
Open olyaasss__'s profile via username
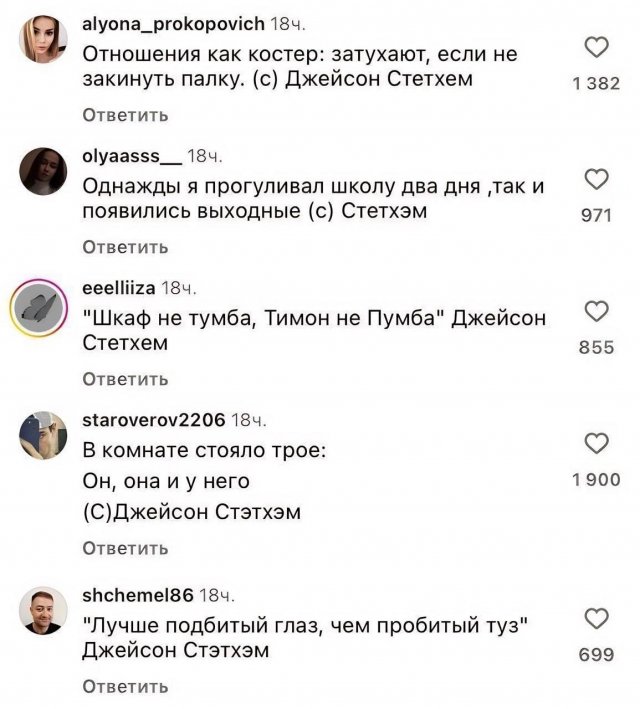point(131,156)
